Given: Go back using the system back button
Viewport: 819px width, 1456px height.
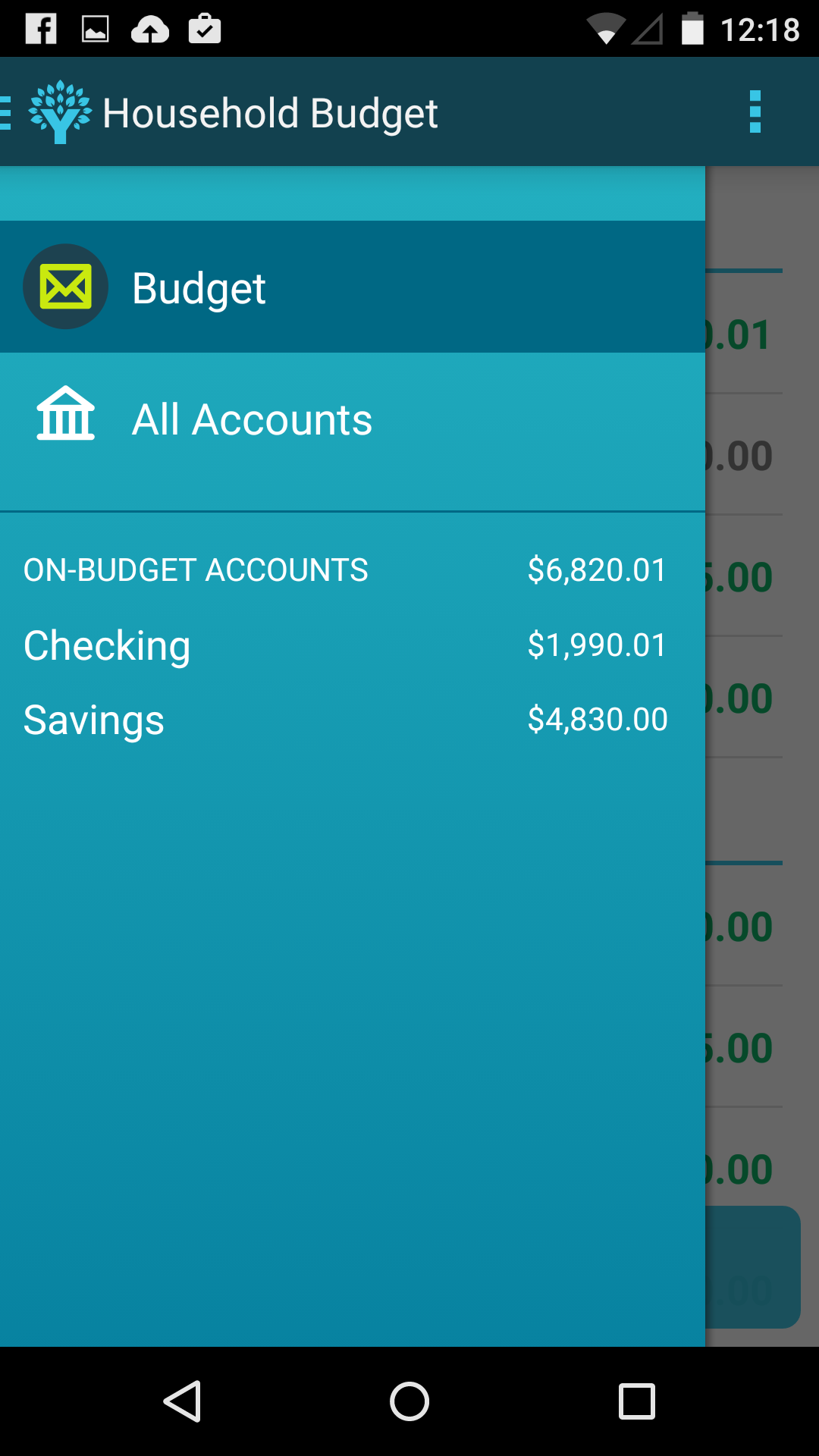Looking at the screenshot, I should click(182, 1401).
